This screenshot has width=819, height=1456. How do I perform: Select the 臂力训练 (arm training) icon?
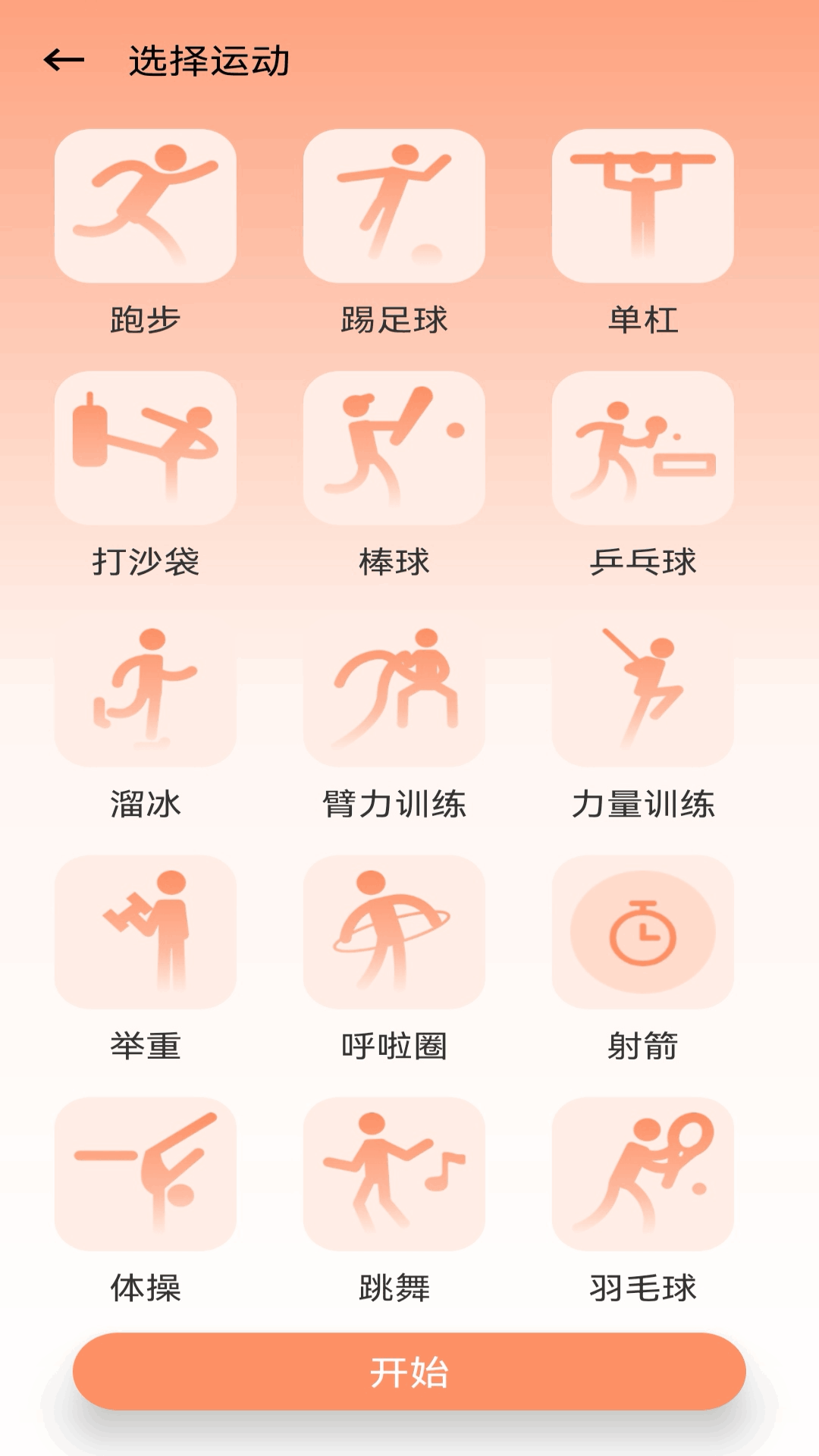[x=395, y=692]
